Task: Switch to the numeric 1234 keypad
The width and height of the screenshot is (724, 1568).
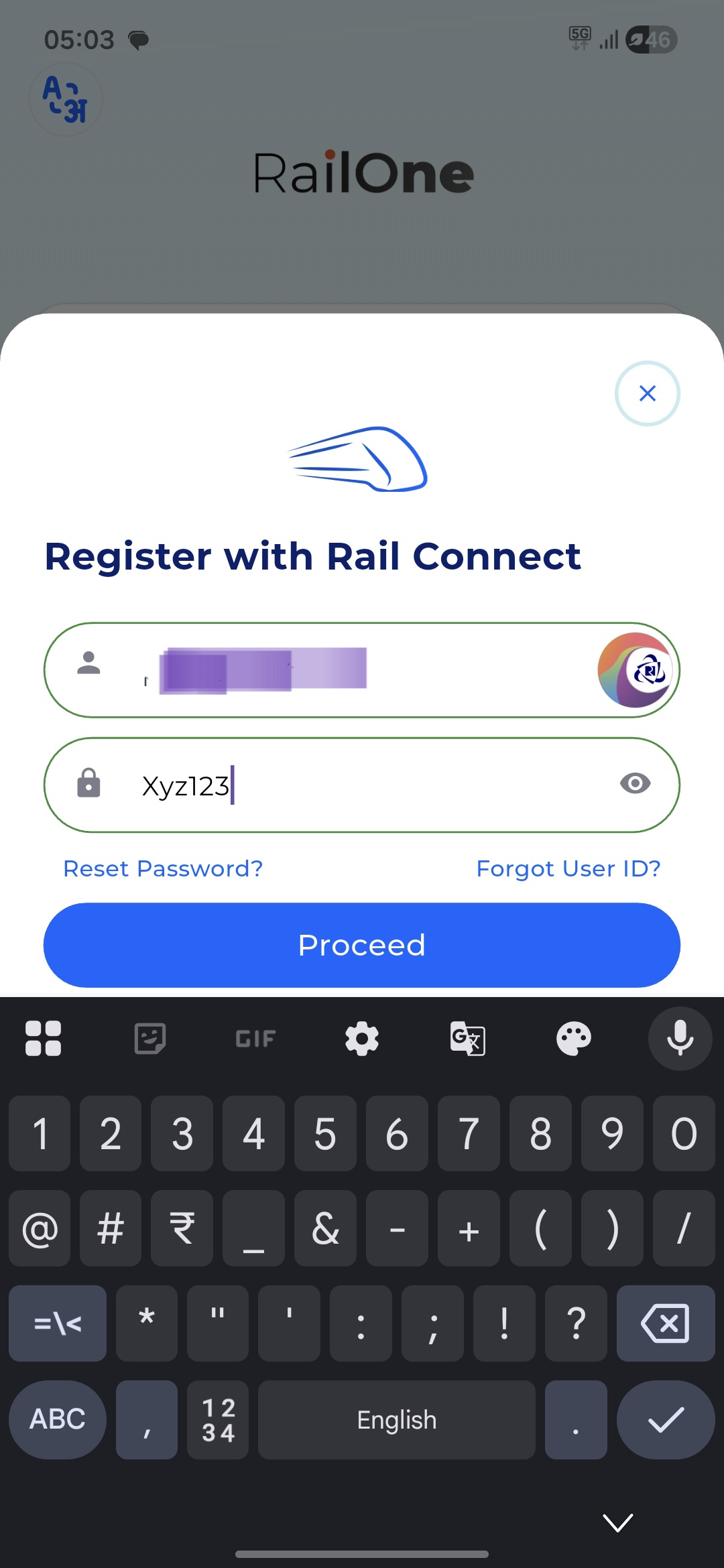Action: click(x=218, y=1419)
